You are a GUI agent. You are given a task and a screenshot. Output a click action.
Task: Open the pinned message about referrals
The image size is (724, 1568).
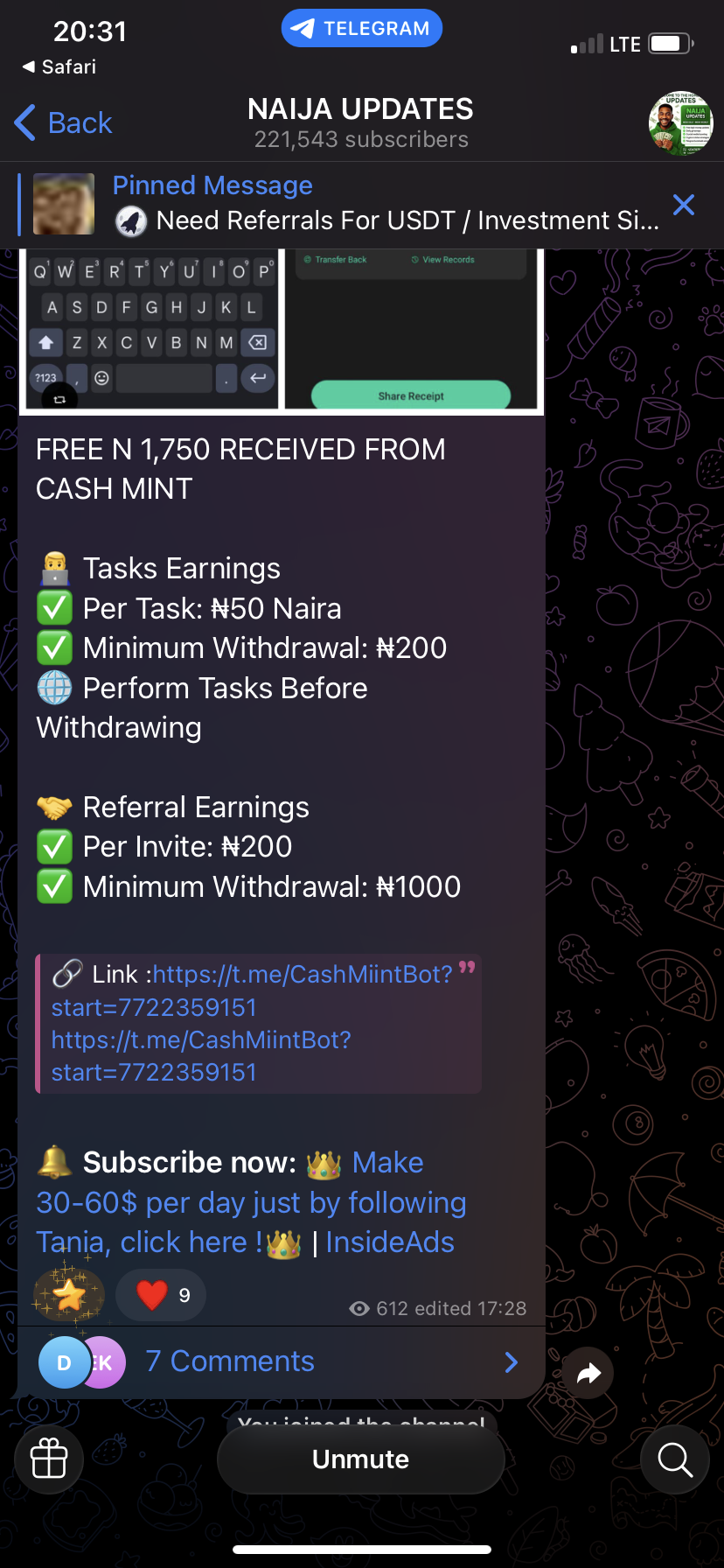click(x=385, y=204)
